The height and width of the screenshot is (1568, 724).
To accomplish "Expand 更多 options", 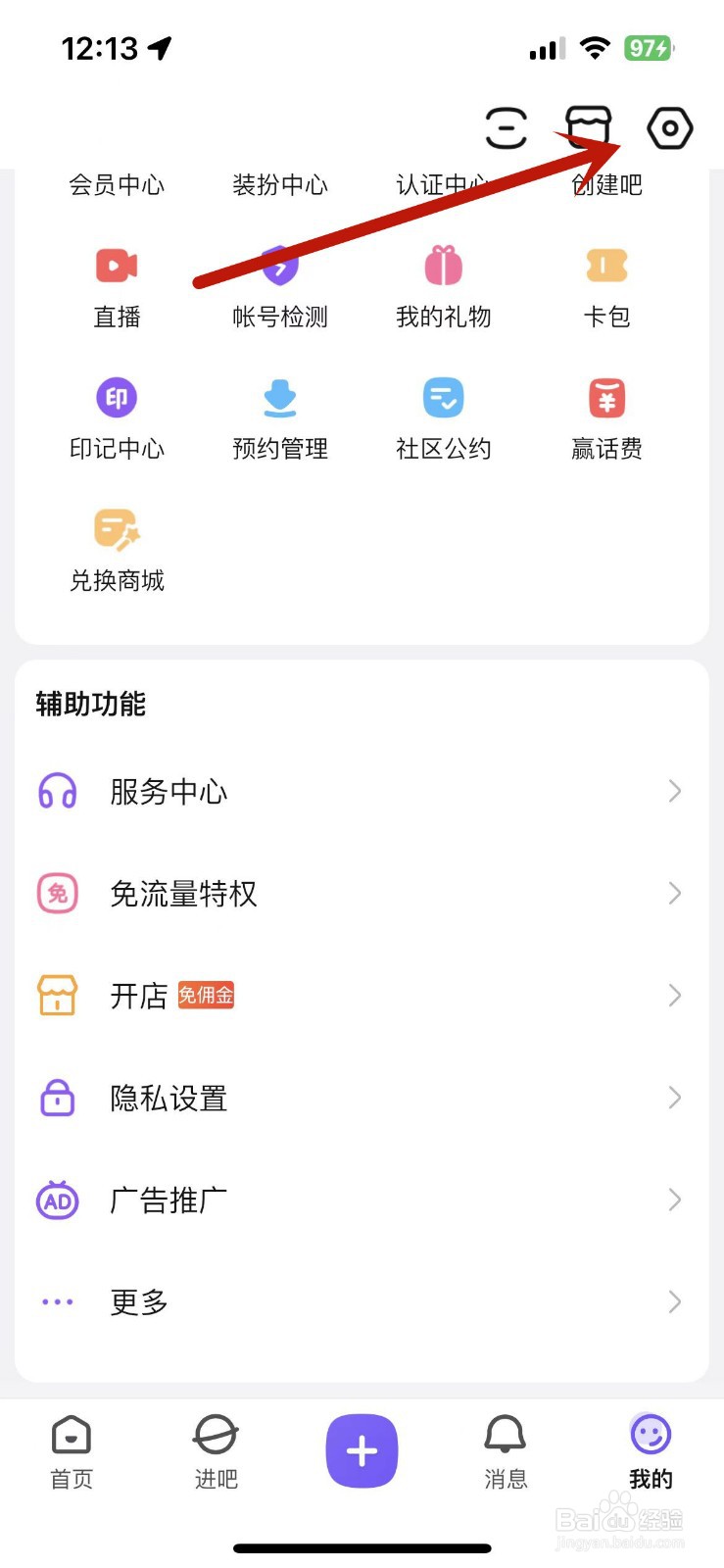I will [x=362, y=1302].
